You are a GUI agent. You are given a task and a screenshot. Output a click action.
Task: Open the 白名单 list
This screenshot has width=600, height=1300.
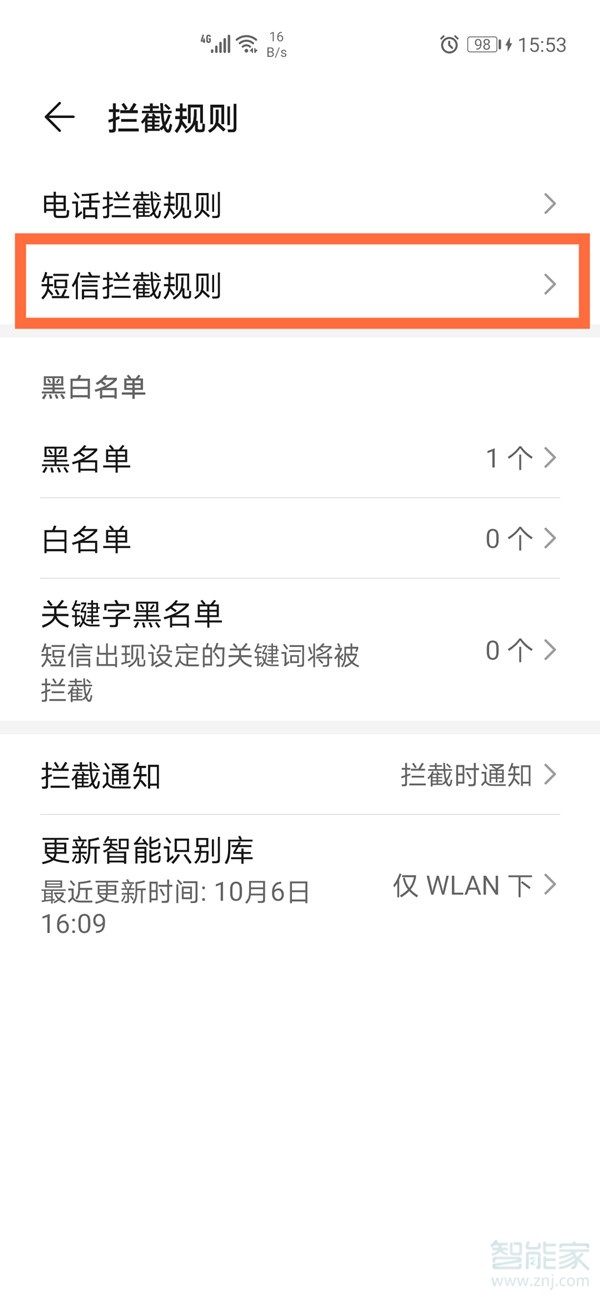(x=300, y=539)
